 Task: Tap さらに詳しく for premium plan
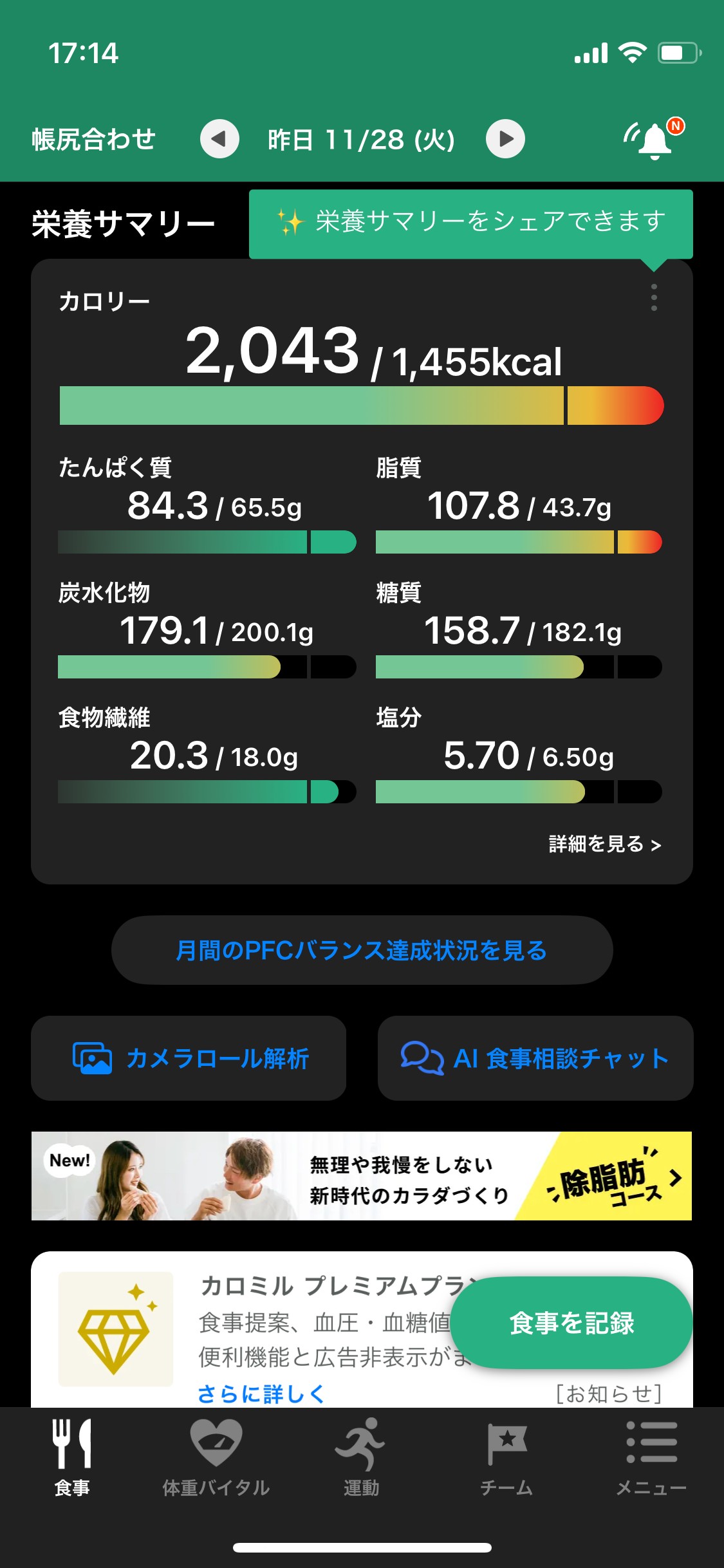(261, 1394)
